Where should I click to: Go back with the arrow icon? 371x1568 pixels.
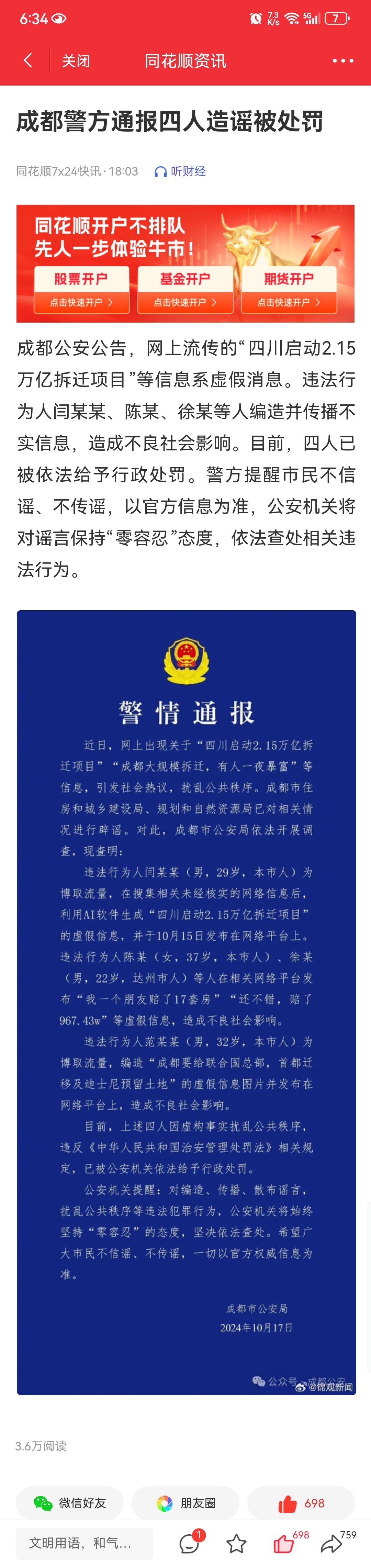pos(27,60)
